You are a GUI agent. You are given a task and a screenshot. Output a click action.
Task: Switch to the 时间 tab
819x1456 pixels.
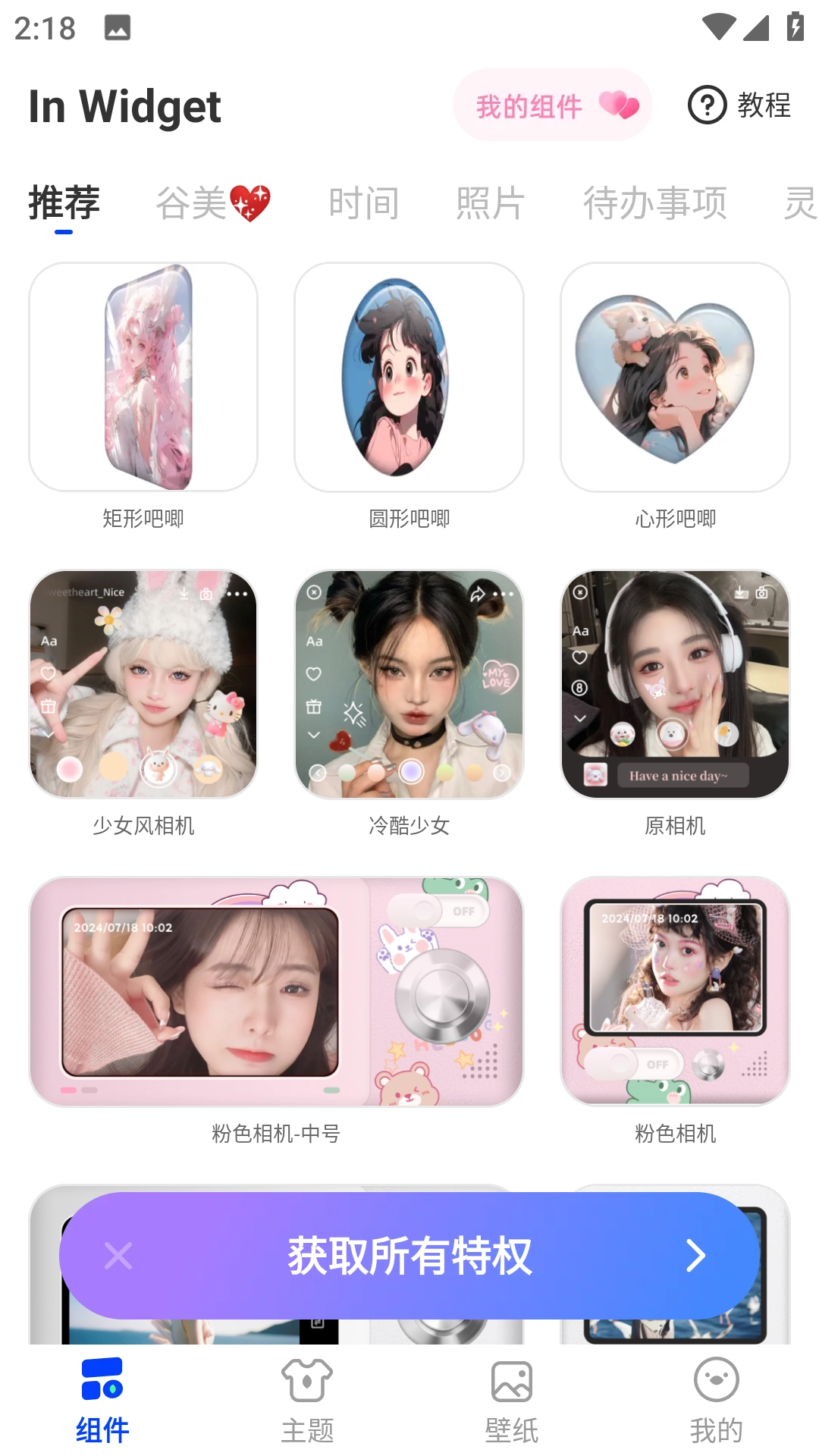coord(363,203)
